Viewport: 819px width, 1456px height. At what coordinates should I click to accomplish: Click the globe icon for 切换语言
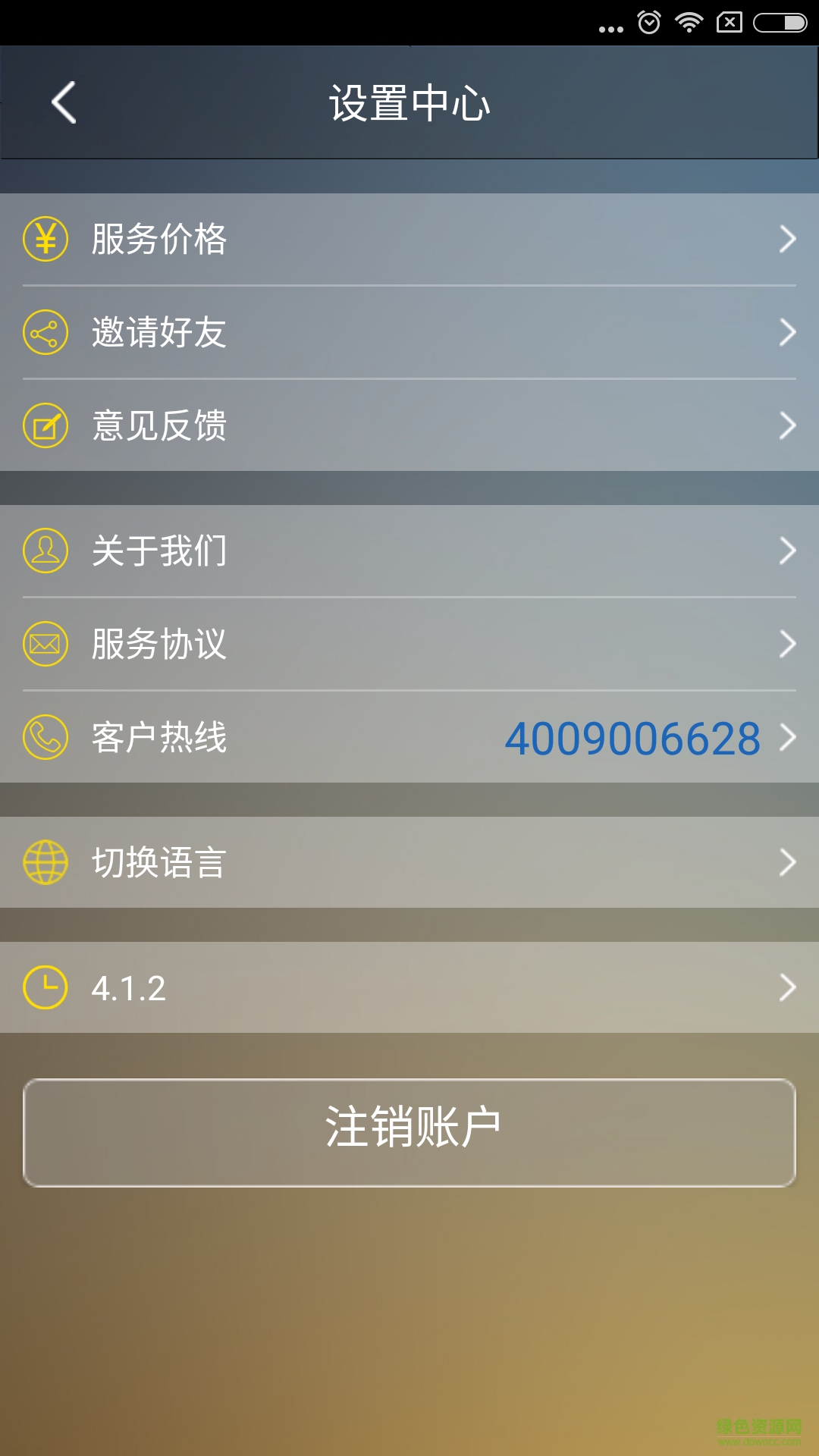coord(45,861)
